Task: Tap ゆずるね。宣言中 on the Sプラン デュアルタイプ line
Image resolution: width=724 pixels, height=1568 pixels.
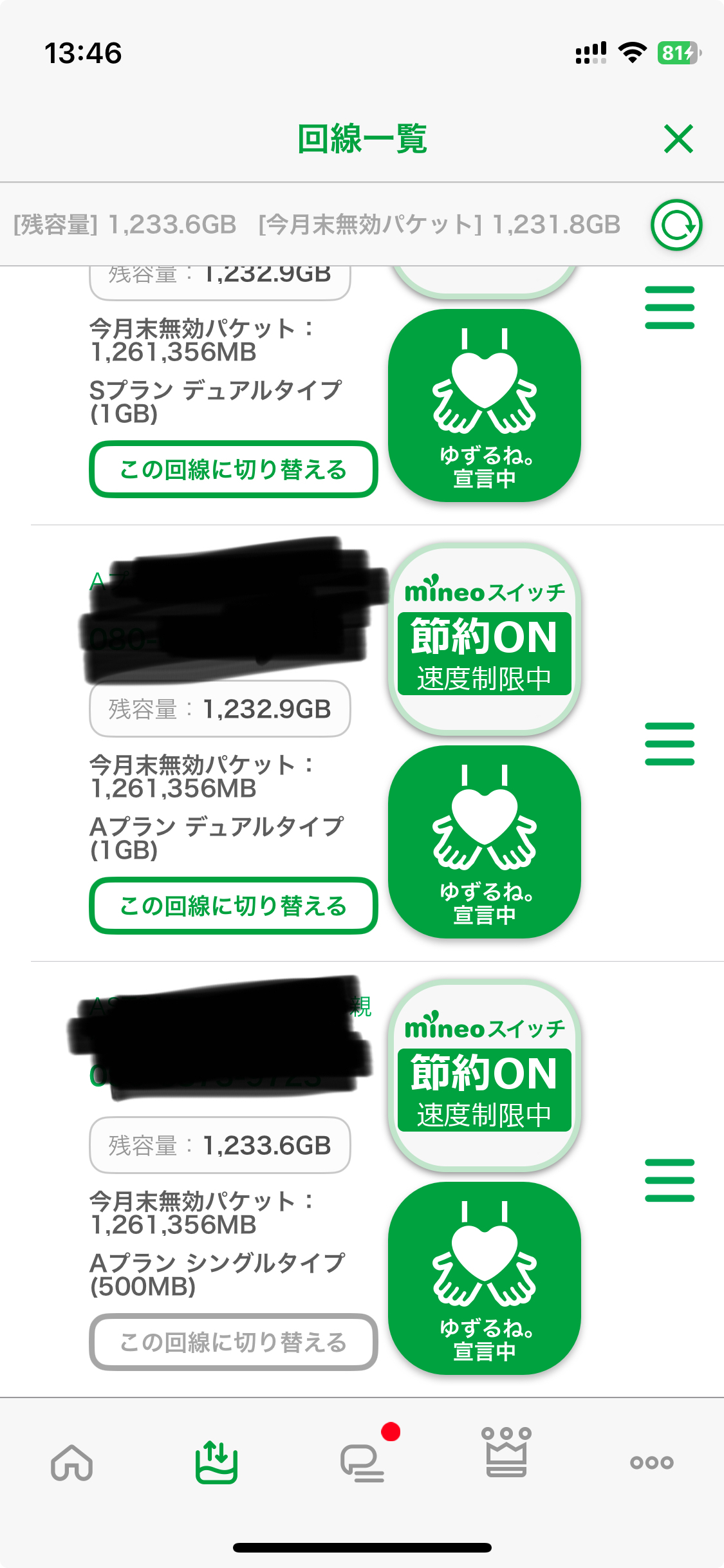Action: (x=484, y=406)
